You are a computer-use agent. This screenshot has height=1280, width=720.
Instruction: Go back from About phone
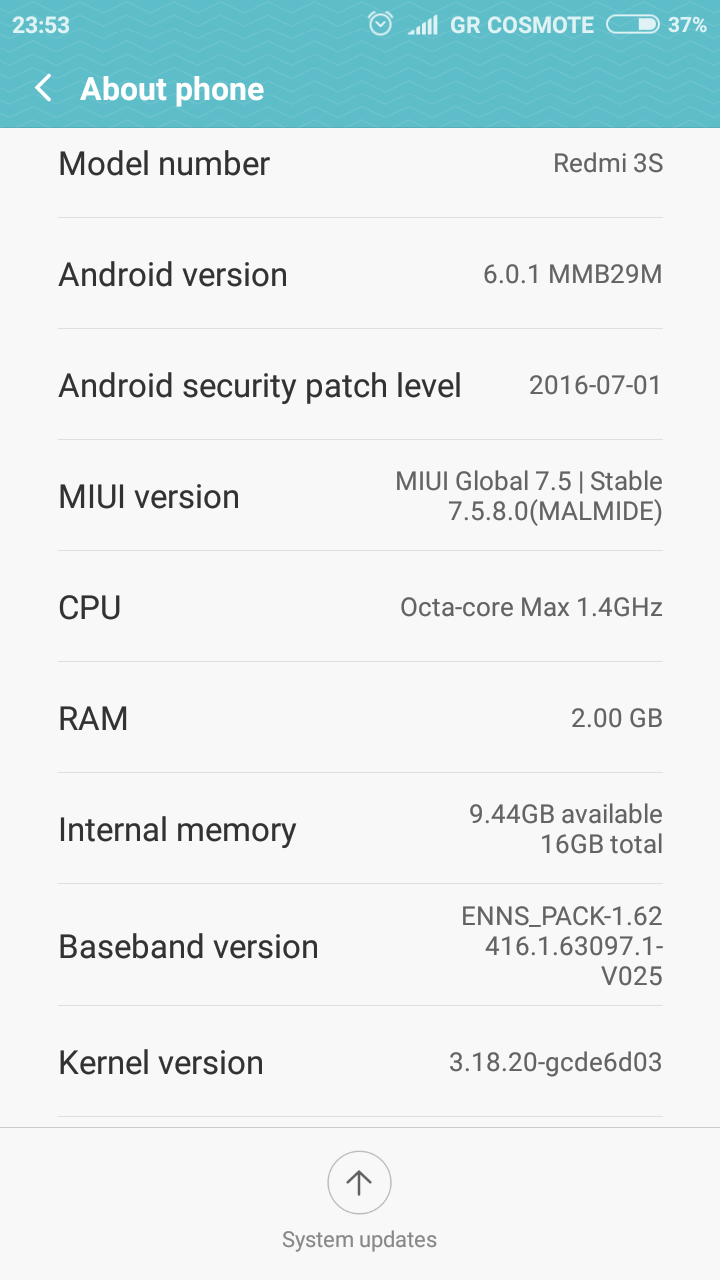(43, 89)
